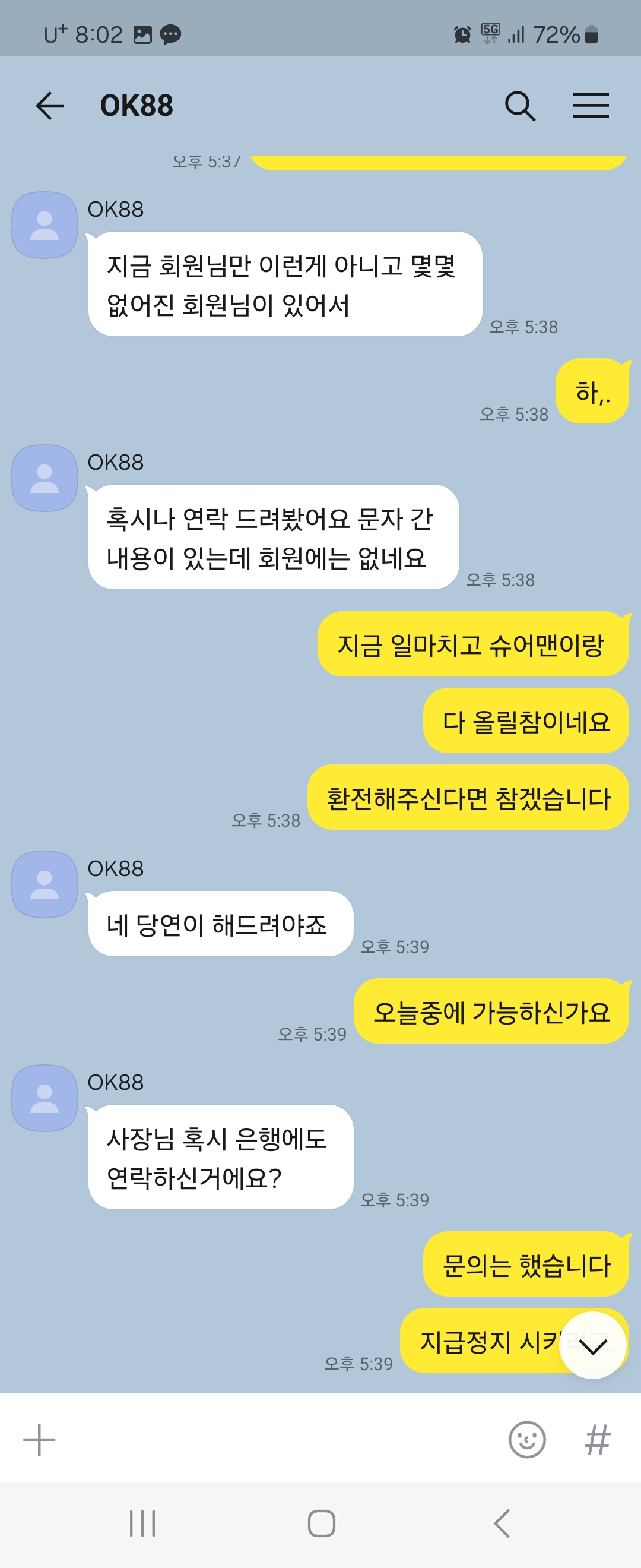Jump to latest message with down arrow
Screen dimensions: 641x1568
pos(593,1346)
